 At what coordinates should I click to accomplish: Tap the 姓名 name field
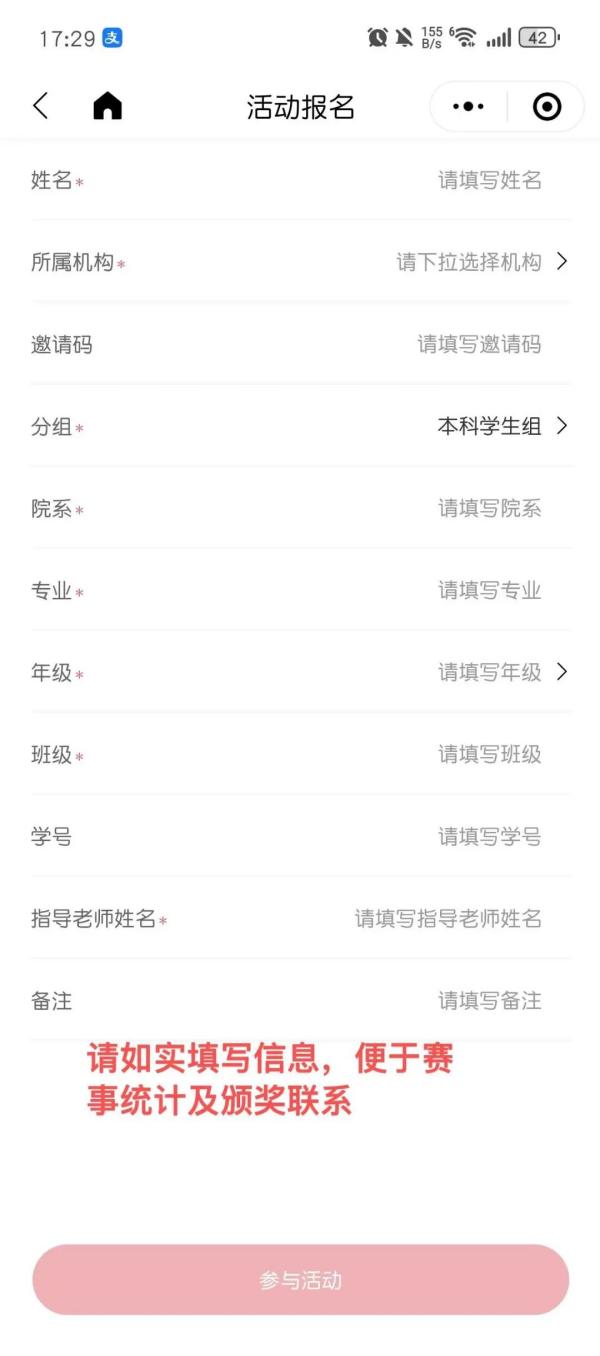click(489, 180)
